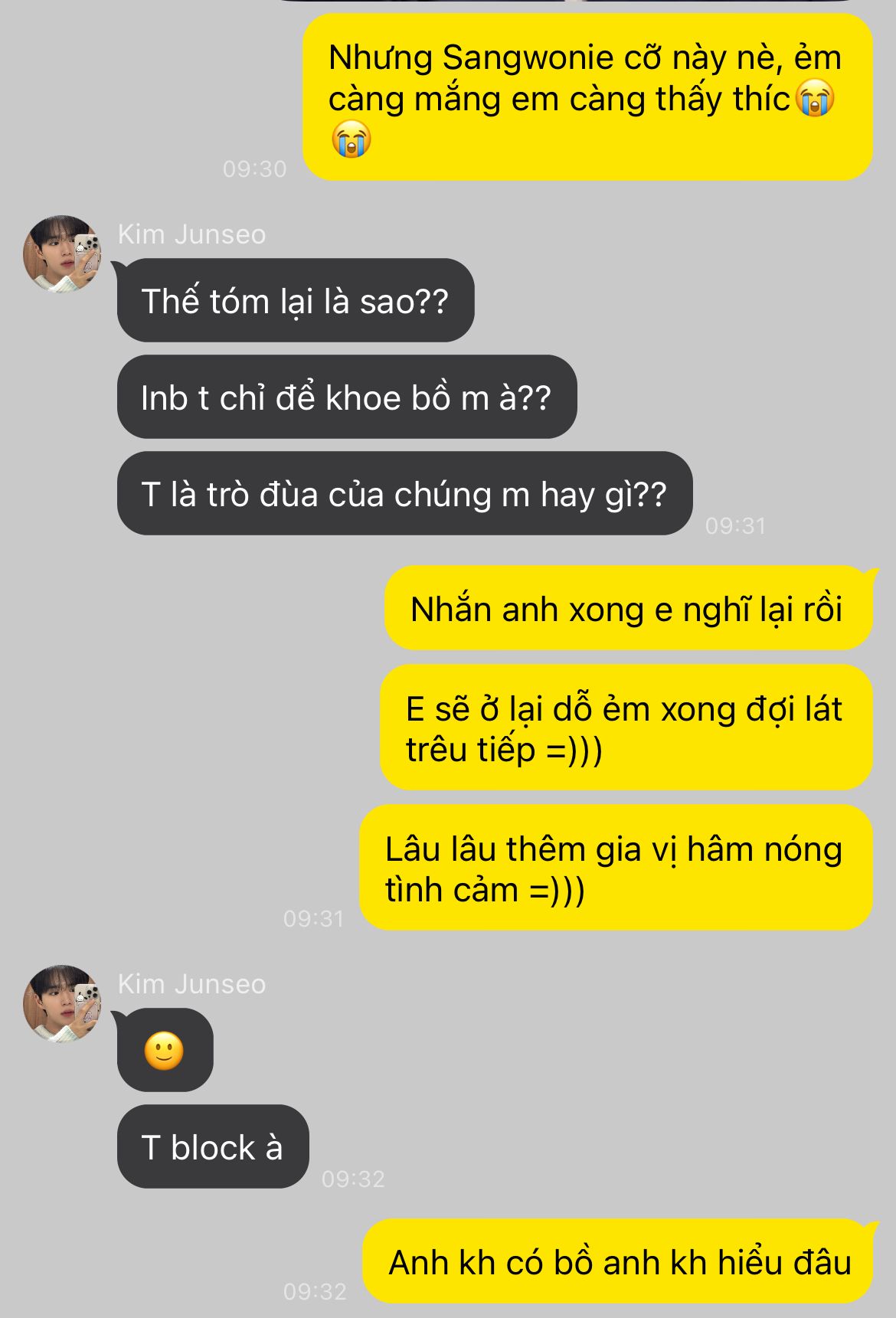
Task: Open Kim Junseo's avatar beside 'Thế tóm lại là sao??'
Action: (62, 253)
